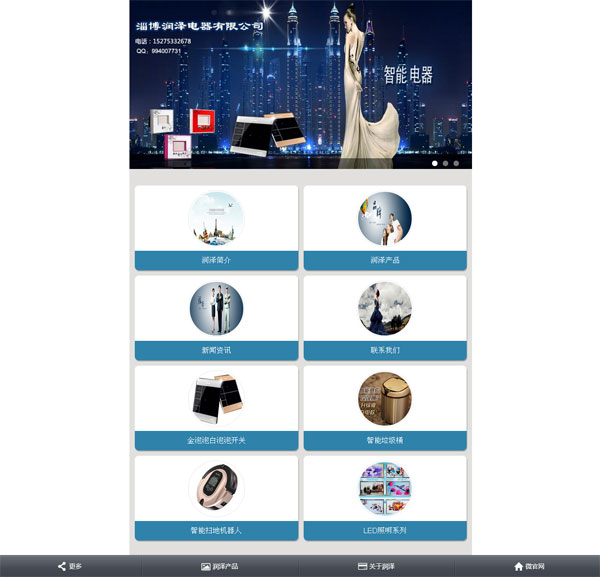Open the LED照明系列 card
Viewport: 600px width, 577px height.
[385, 498]
